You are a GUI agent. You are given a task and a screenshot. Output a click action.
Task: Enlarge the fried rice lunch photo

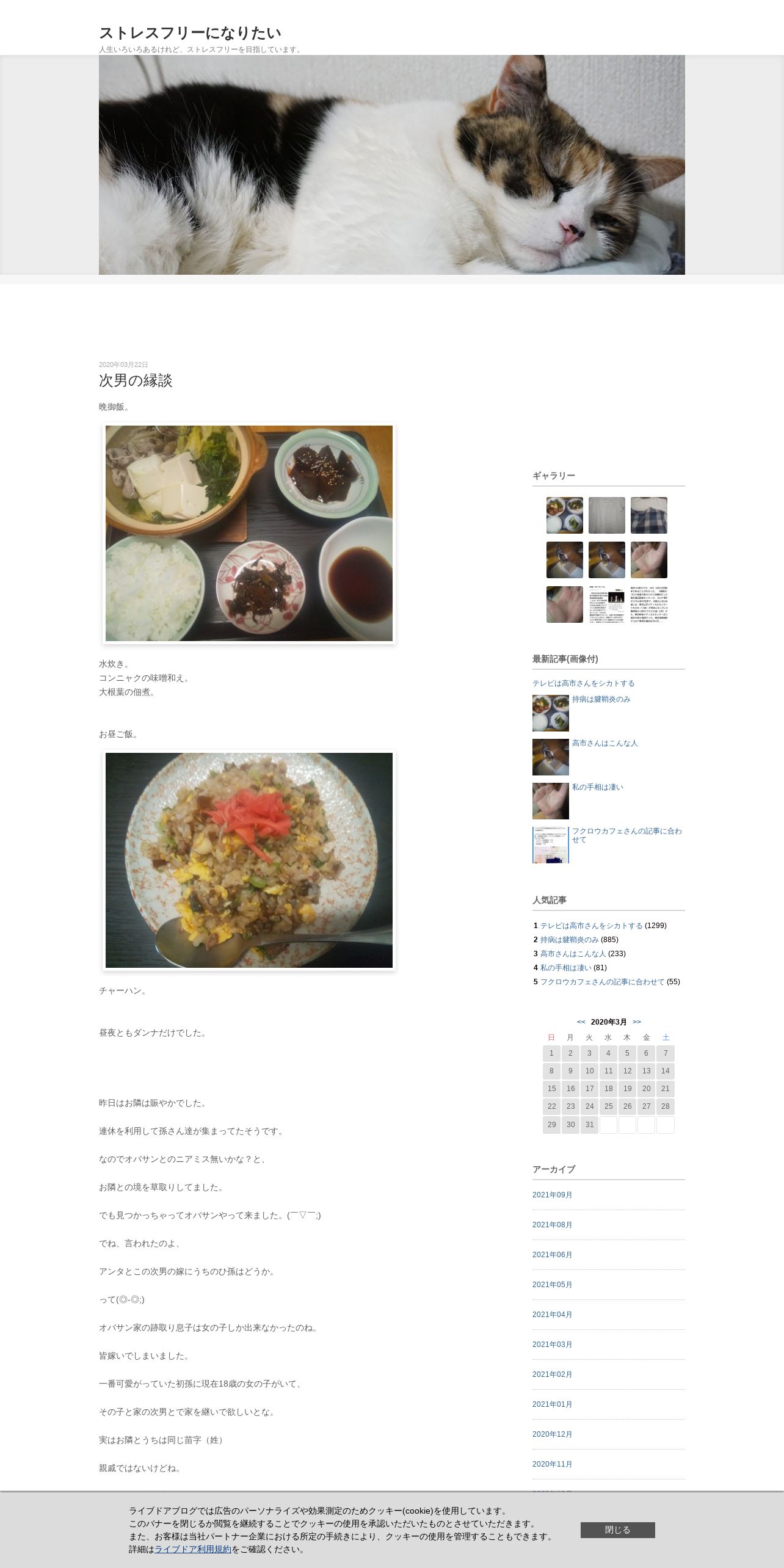coord(249,860)
